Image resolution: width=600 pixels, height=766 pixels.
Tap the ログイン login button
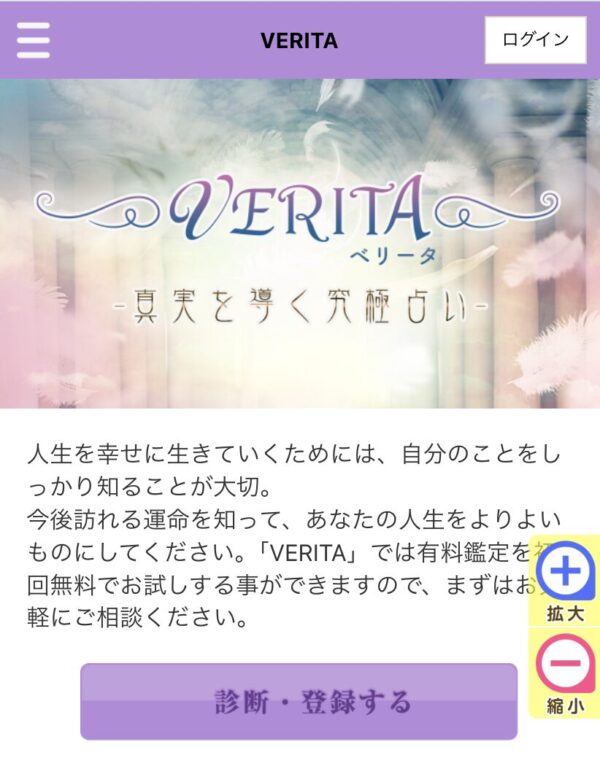tap(535, 40)
